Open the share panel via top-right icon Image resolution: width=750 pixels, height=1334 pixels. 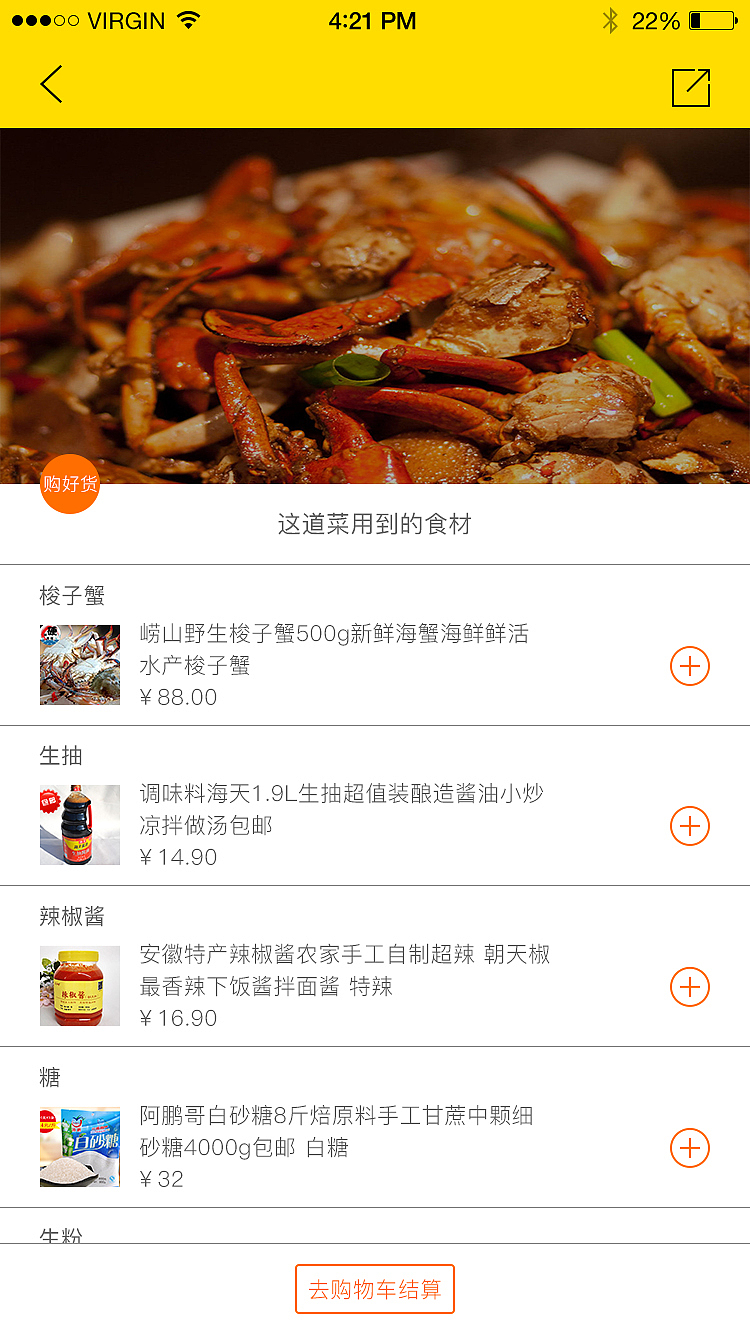tap(690, 84)
